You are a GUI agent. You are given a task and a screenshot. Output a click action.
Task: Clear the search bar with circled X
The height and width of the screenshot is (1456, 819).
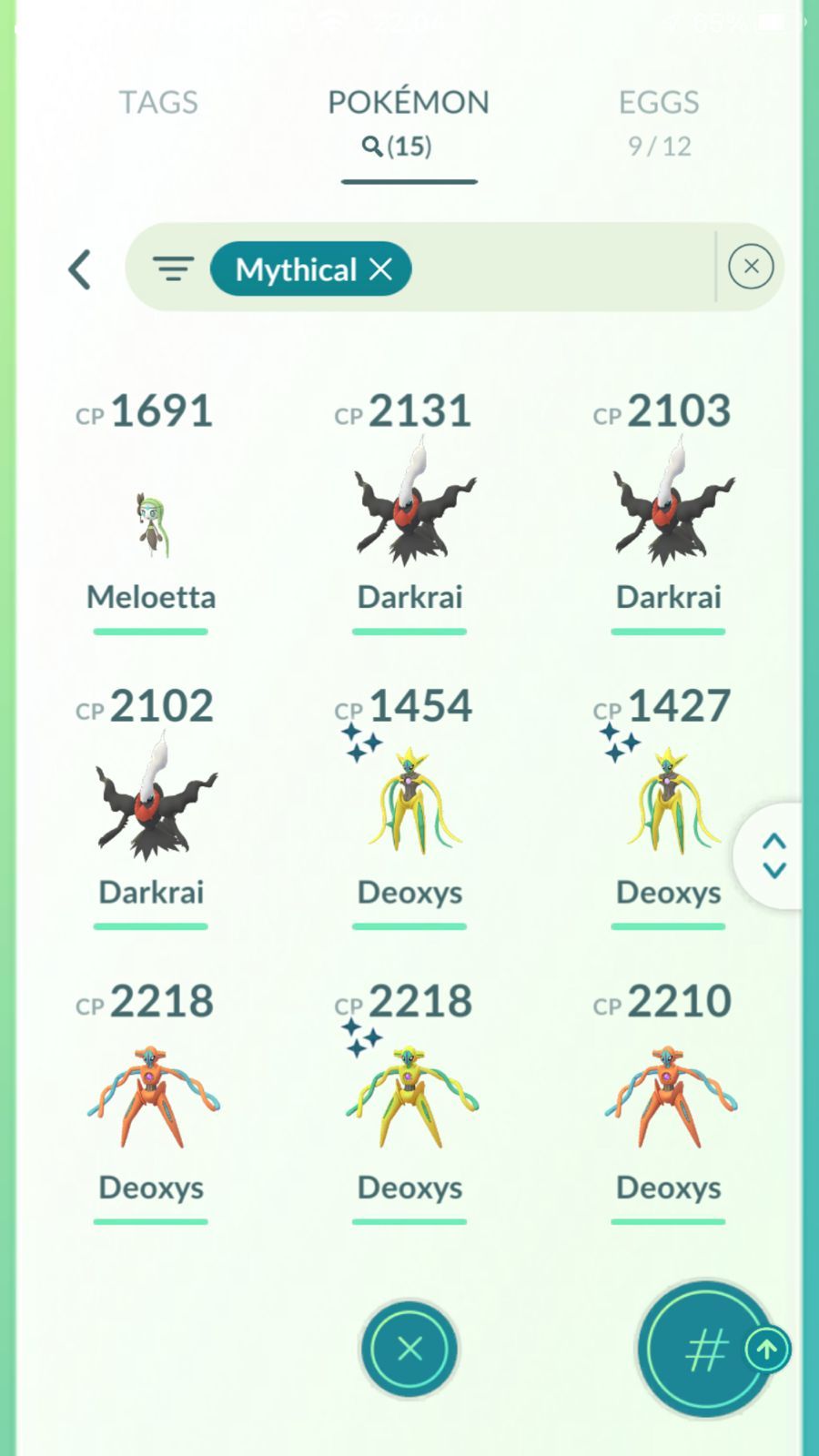pos(751,267)
